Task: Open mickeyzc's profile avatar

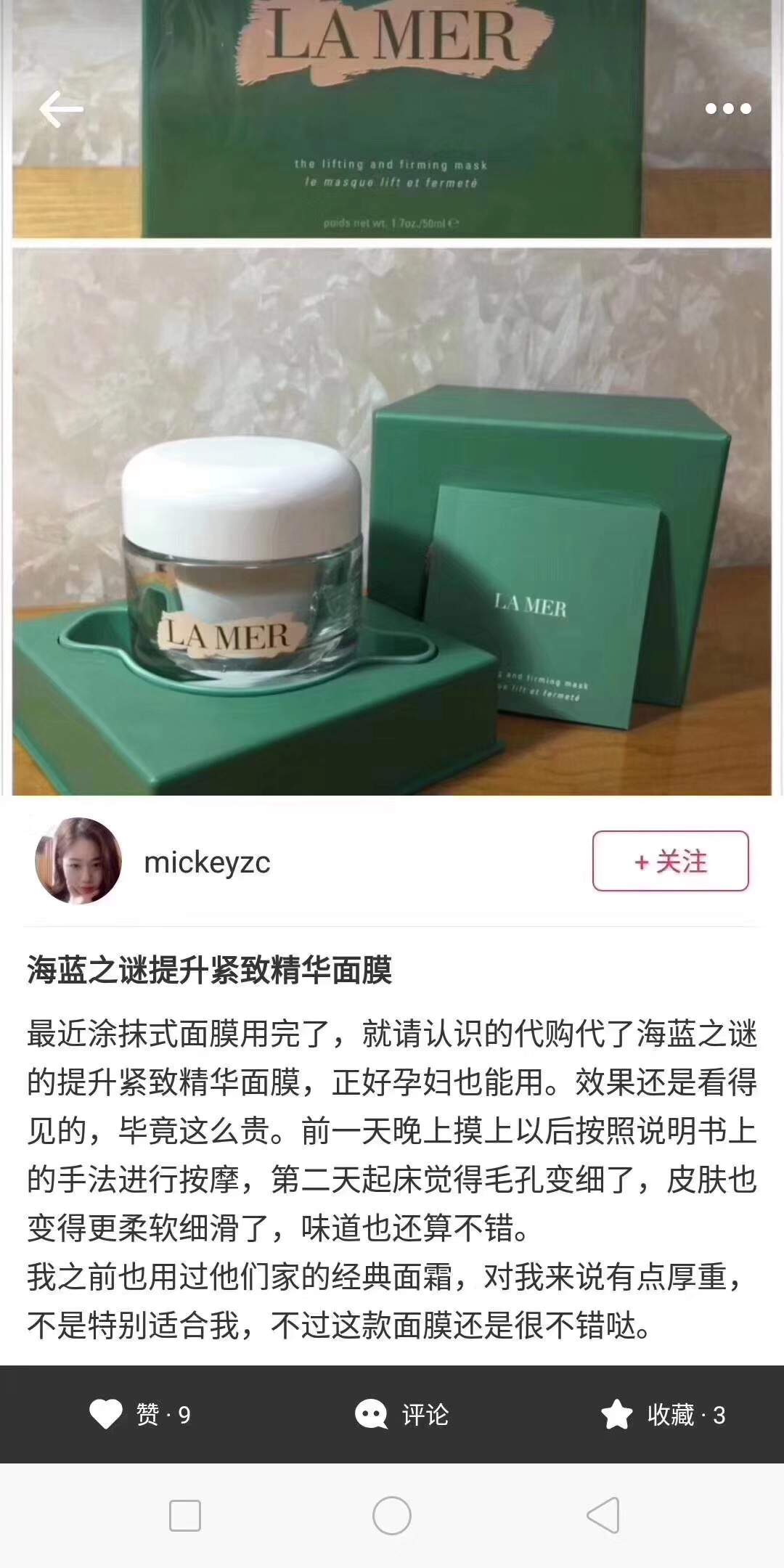Action: coord(78,862)
